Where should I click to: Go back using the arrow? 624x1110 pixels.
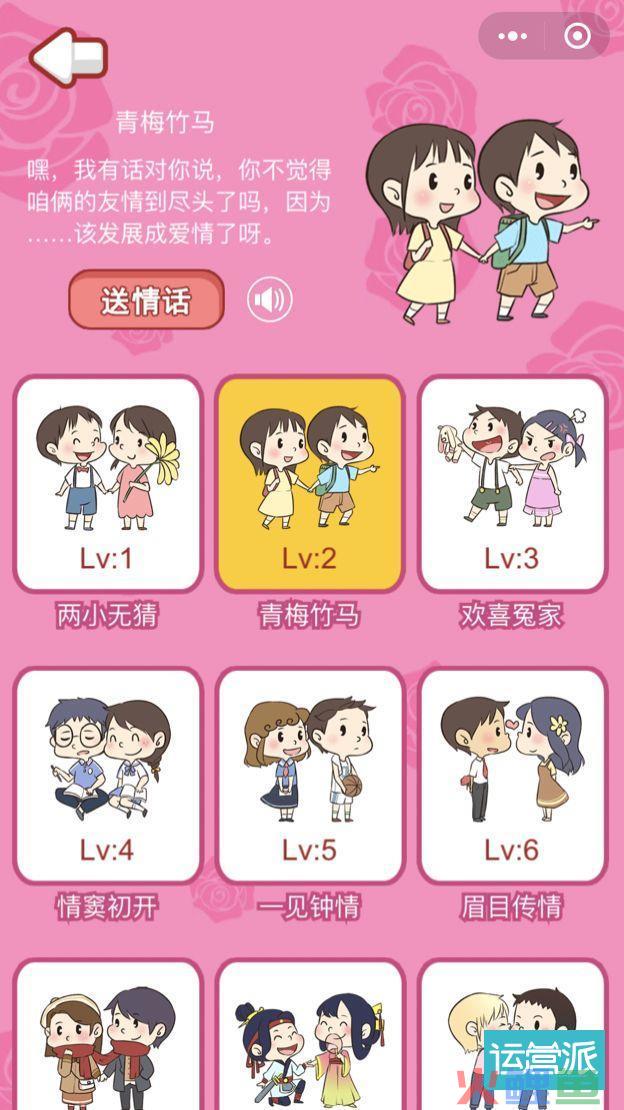tap(68, 56)
